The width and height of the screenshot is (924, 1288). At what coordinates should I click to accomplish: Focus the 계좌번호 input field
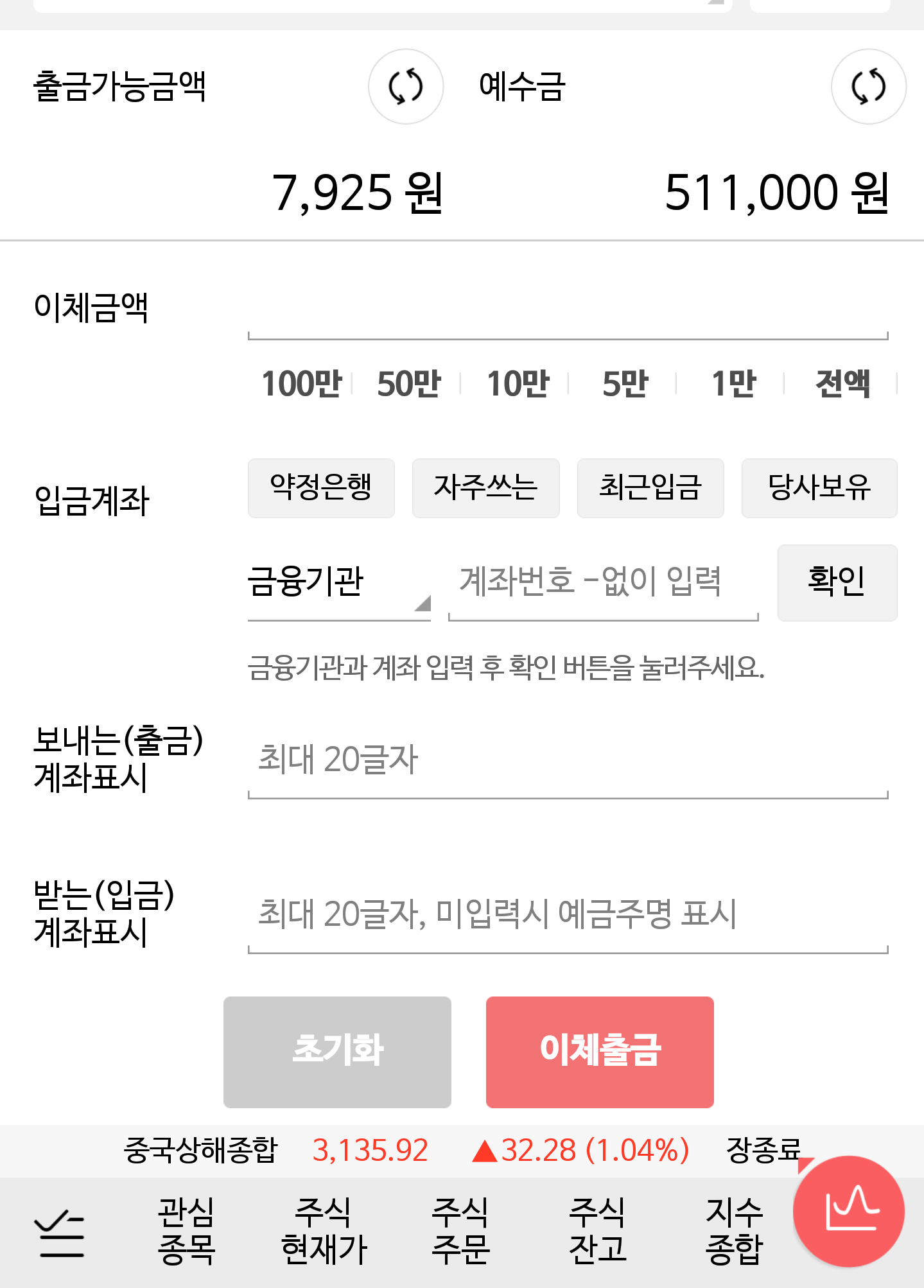point(602,582)
